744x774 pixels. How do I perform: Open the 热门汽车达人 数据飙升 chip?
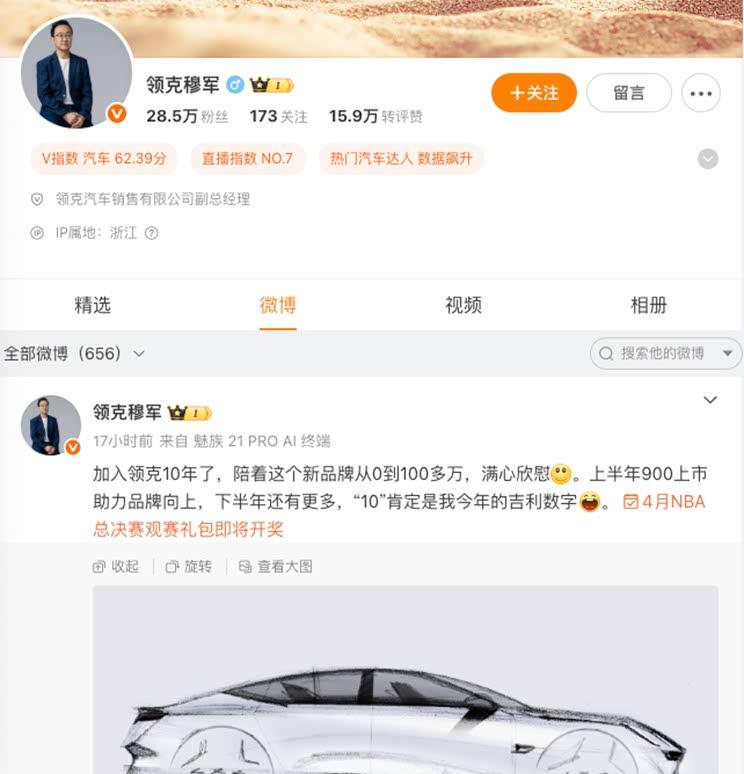[x=401, y=158]
